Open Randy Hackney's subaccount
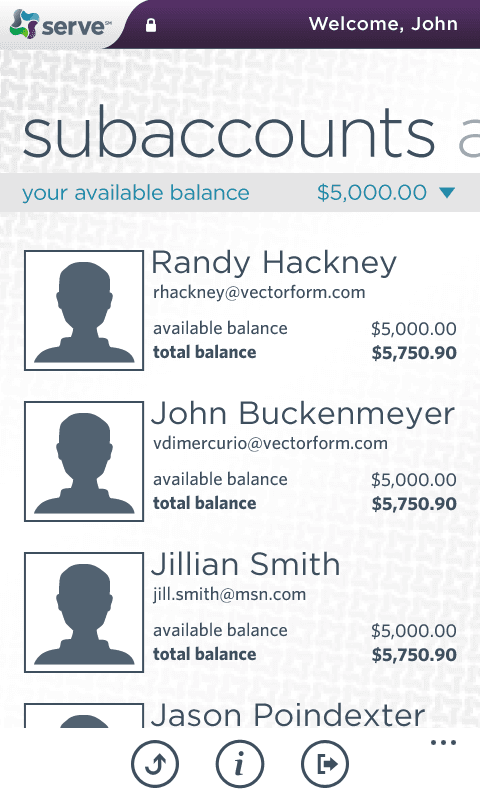Viewport: 480px width, 800px height. 240,310
